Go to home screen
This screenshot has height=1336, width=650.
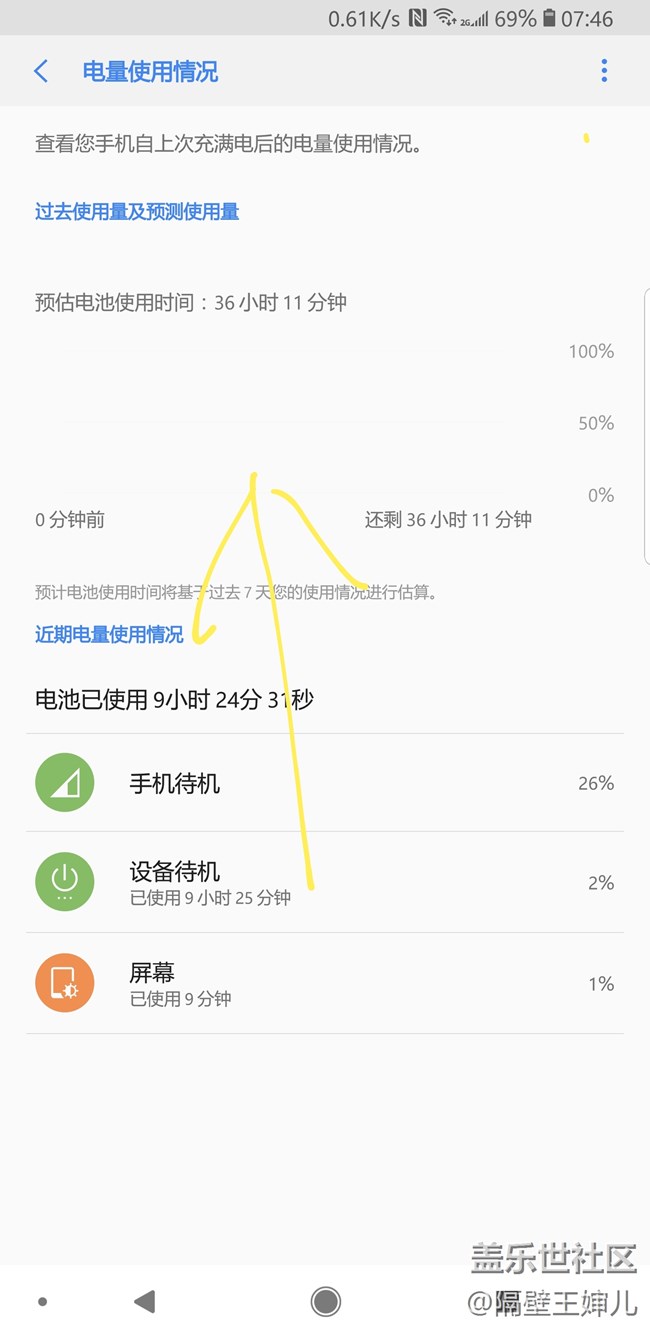(325, 1301)
